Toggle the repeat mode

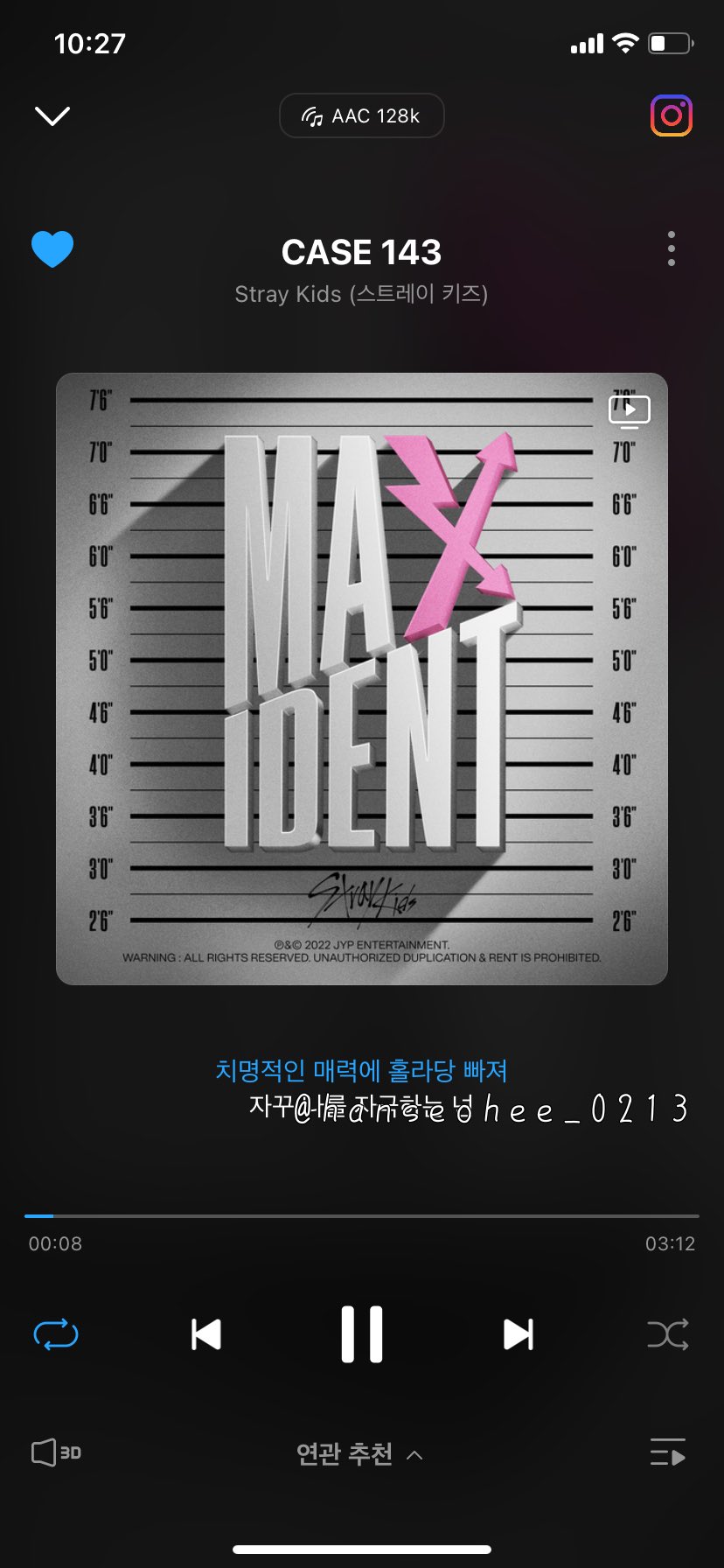(x=56, y=1335)
